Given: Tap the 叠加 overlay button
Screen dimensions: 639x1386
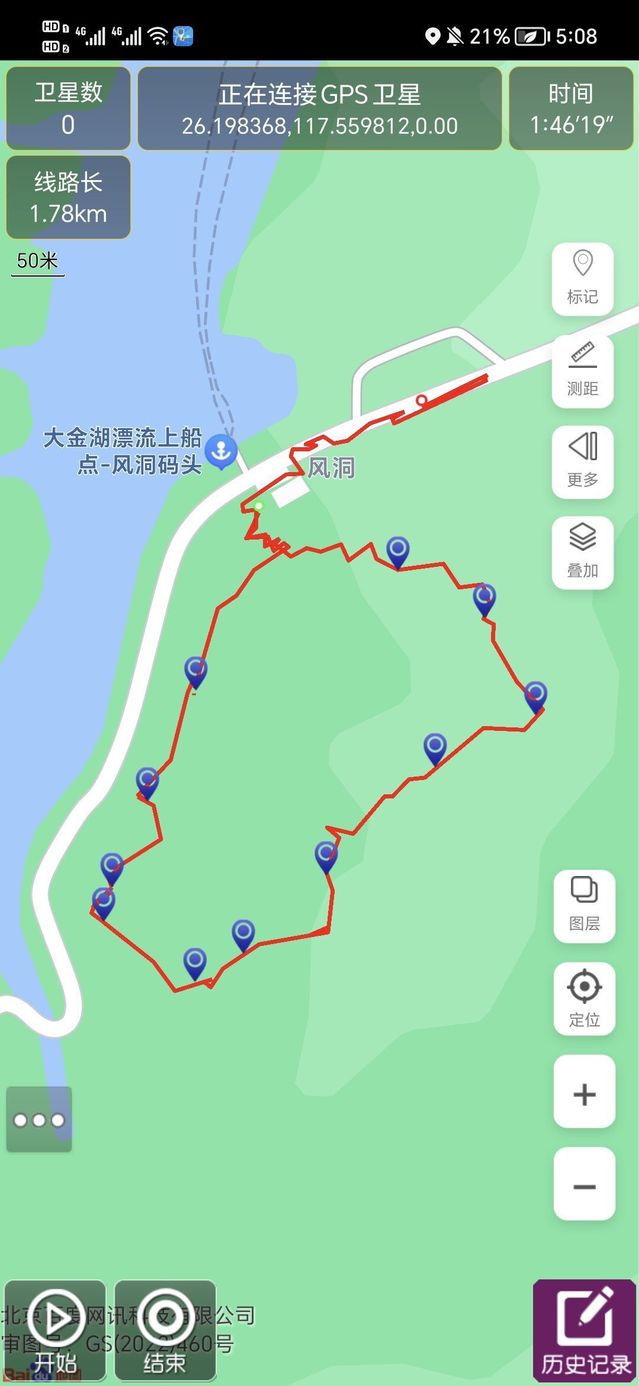Looking at the screenshot, I should pyautogui.click(x=582, y=552).
